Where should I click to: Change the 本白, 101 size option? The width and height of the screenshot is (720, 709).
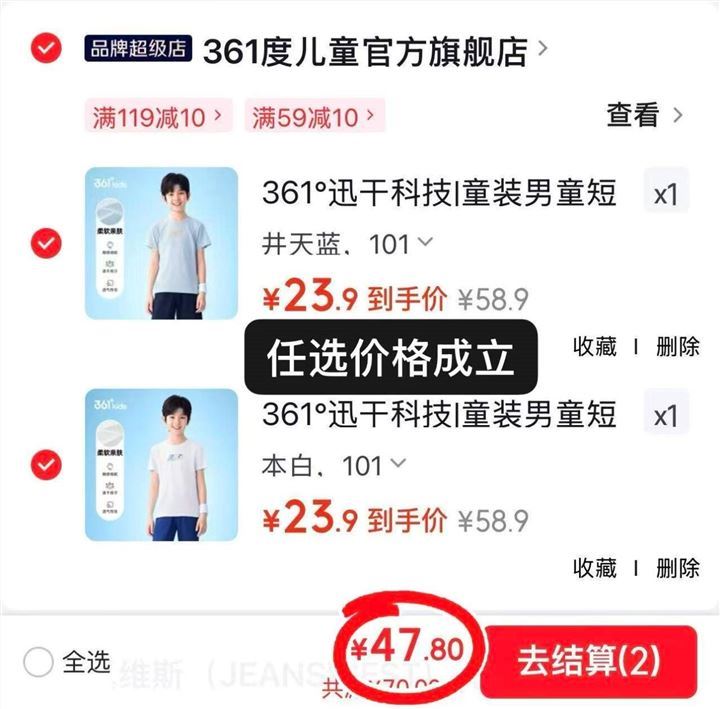(334, 465)
